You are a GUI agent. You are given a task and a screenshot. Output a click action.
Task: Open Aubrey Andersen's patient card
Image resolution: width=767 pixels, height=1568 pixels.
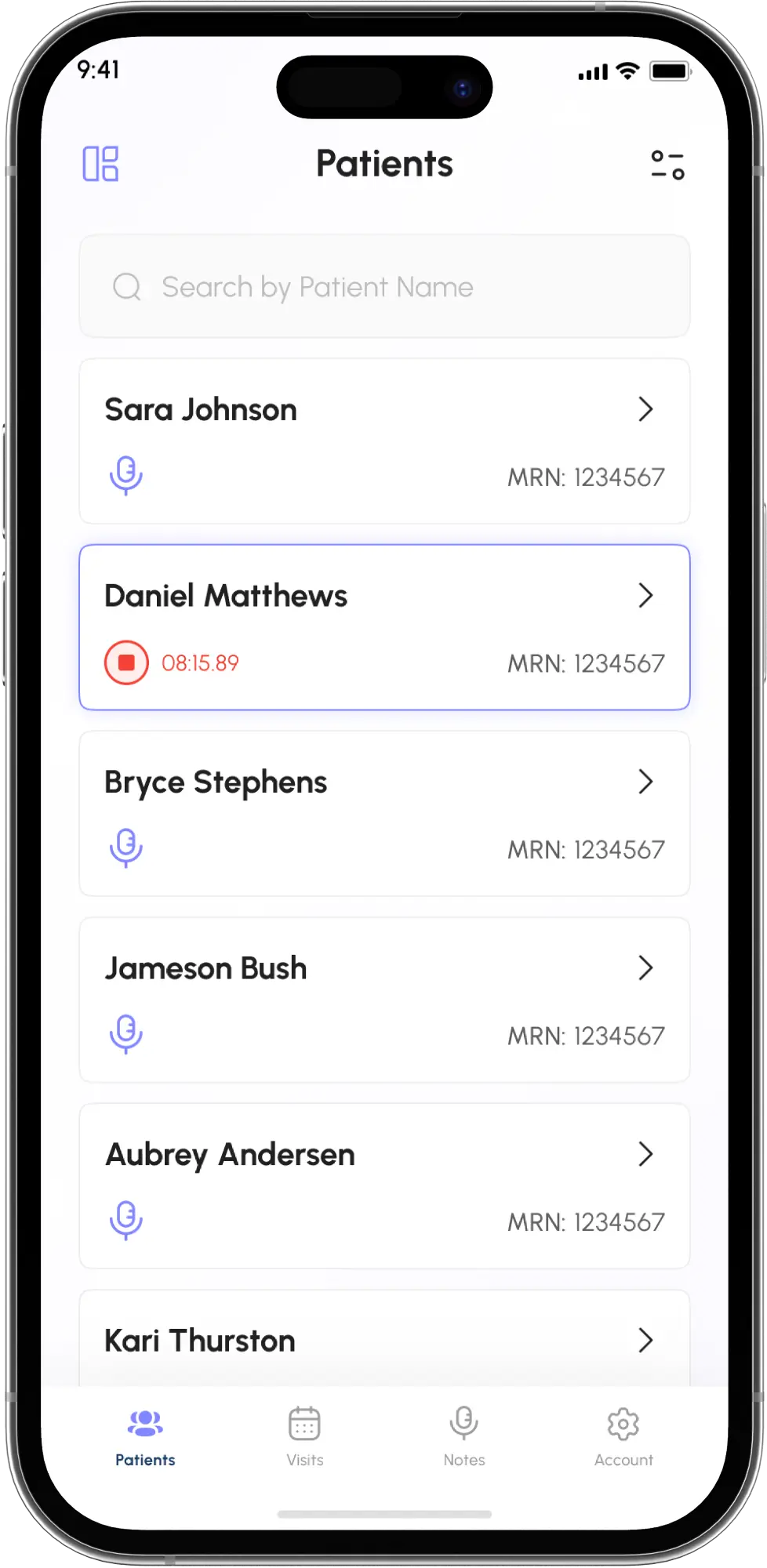pyautogui.click(x=384, y=1186)
